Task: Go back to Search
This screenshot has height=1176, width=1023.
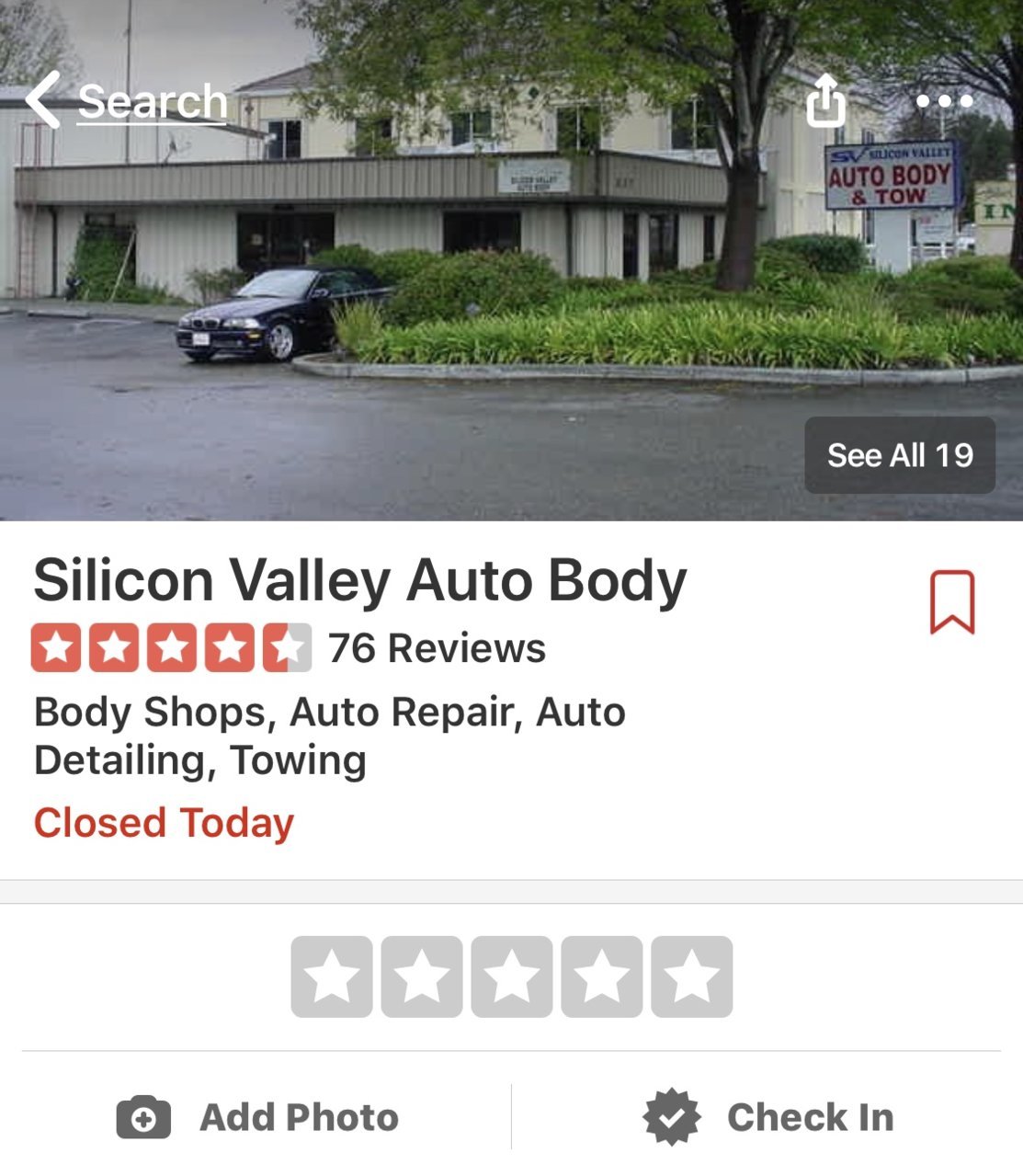Action: click(x=127, y=101)
